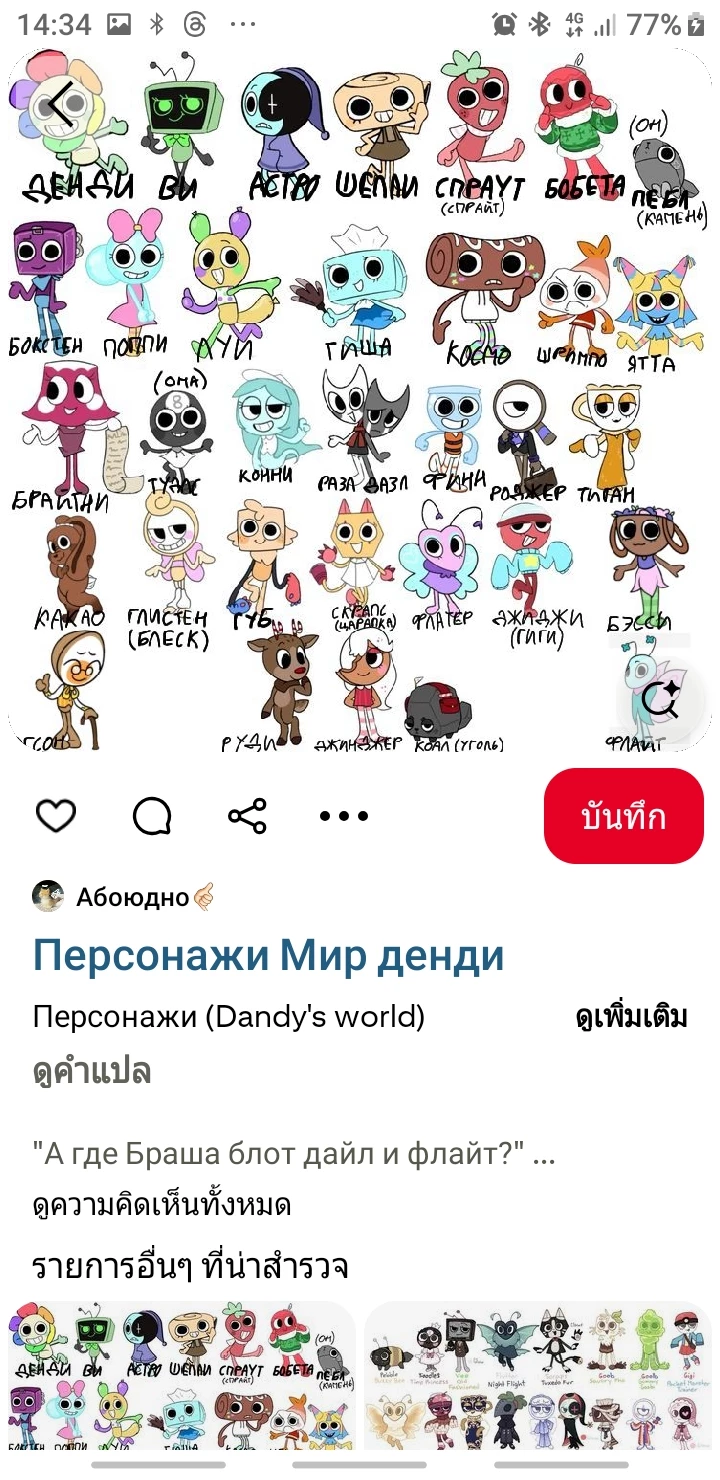This screenshot has width=720, height=1480.
Task: Save pin with the red บันทึก button
Action: tap(623, 816)
